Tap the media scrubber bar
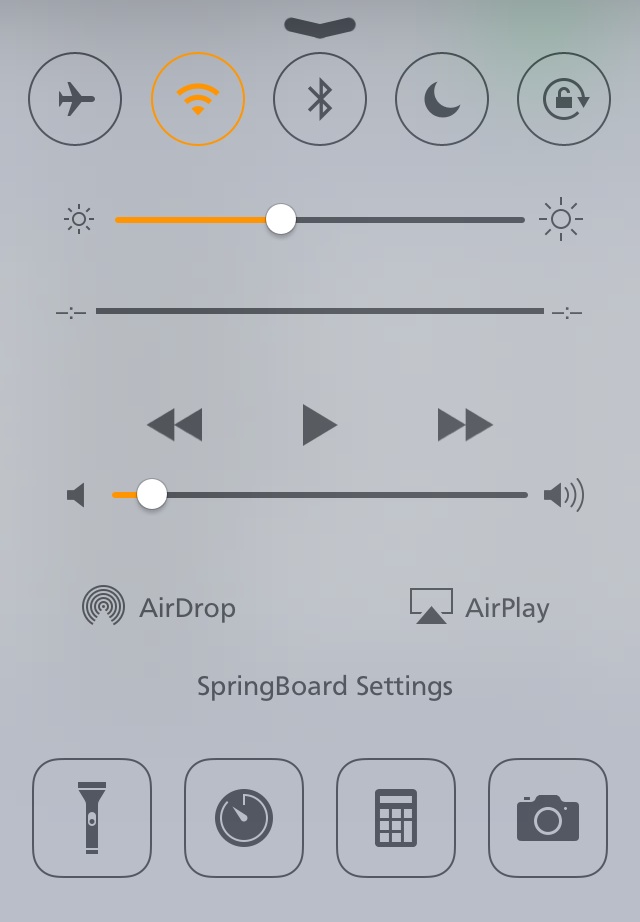Image resolution: width=640 pixels, height=922 pixels. tap(320, 312)
